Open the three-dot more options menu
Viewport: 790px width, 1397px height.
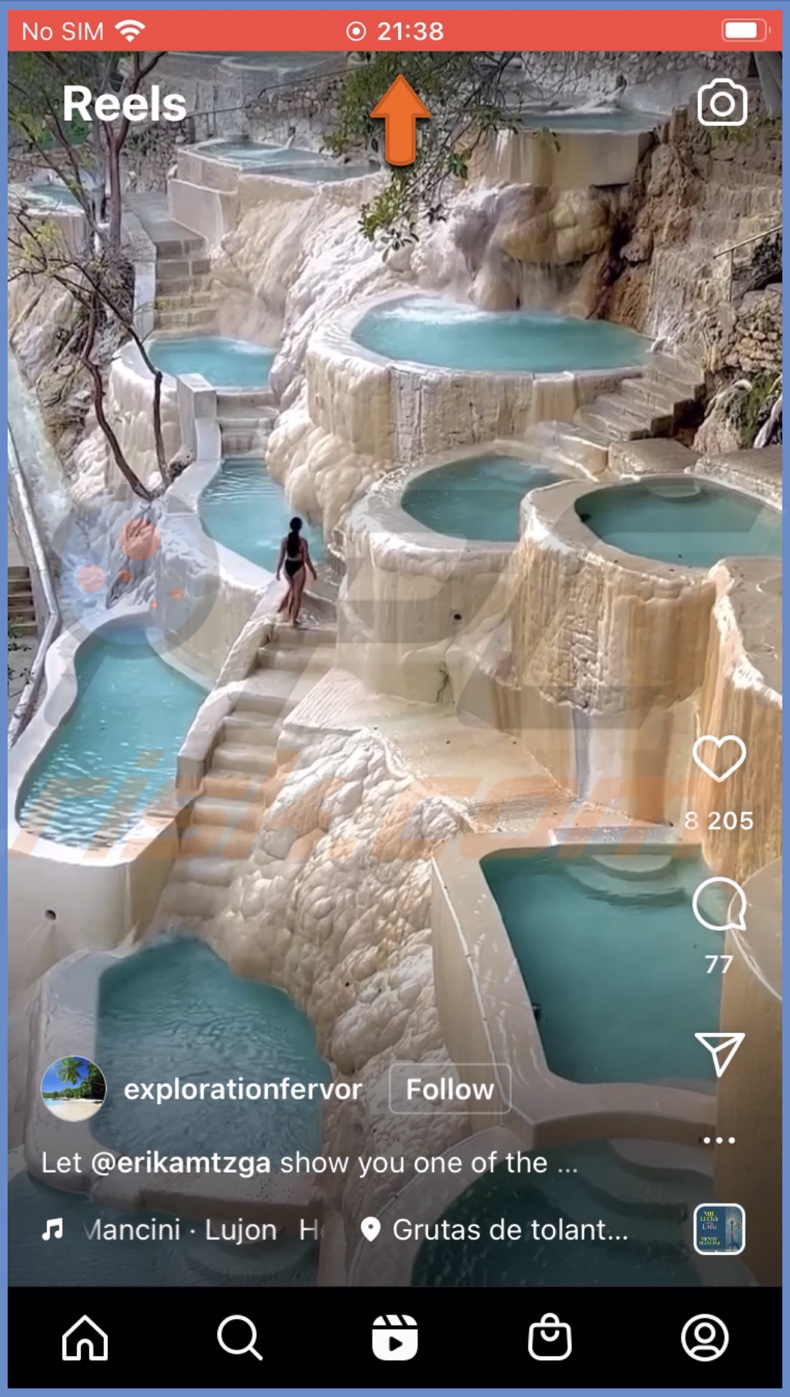(719, 1140)
